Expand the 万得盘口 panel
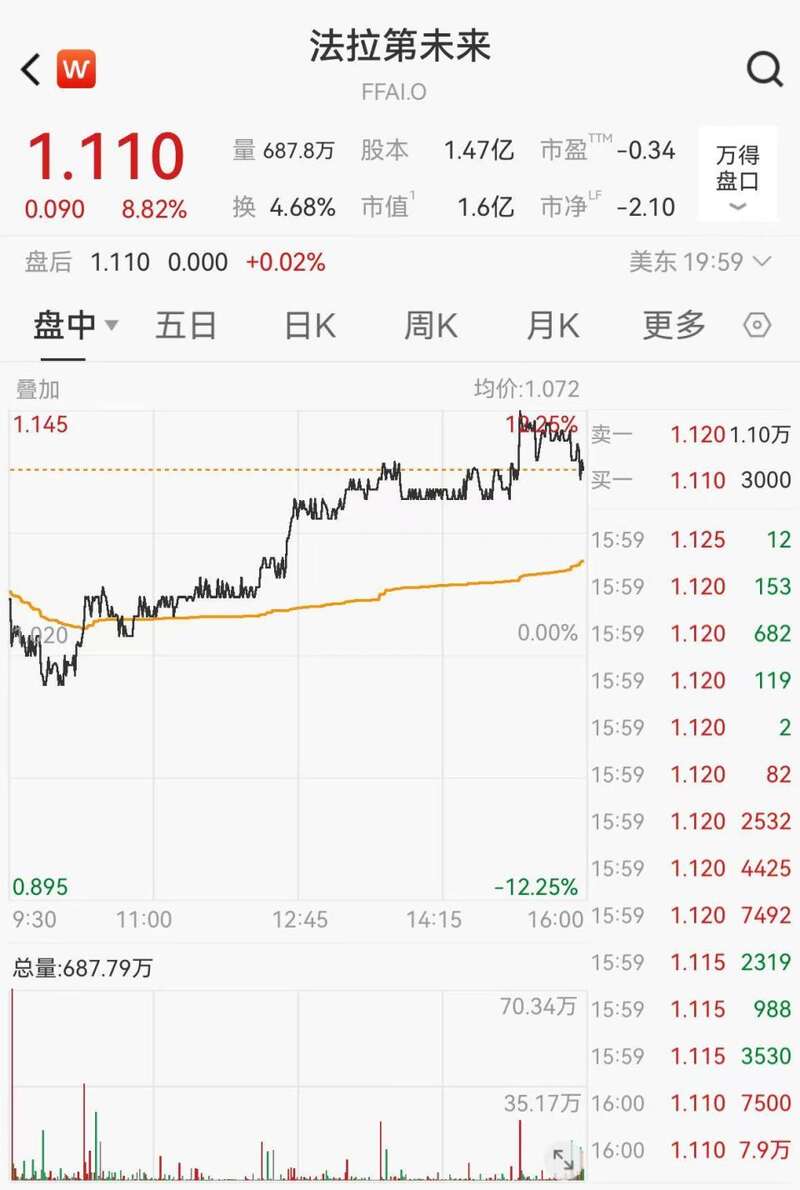This screenshot has width=800, height=1190. (x=737, y=174)
